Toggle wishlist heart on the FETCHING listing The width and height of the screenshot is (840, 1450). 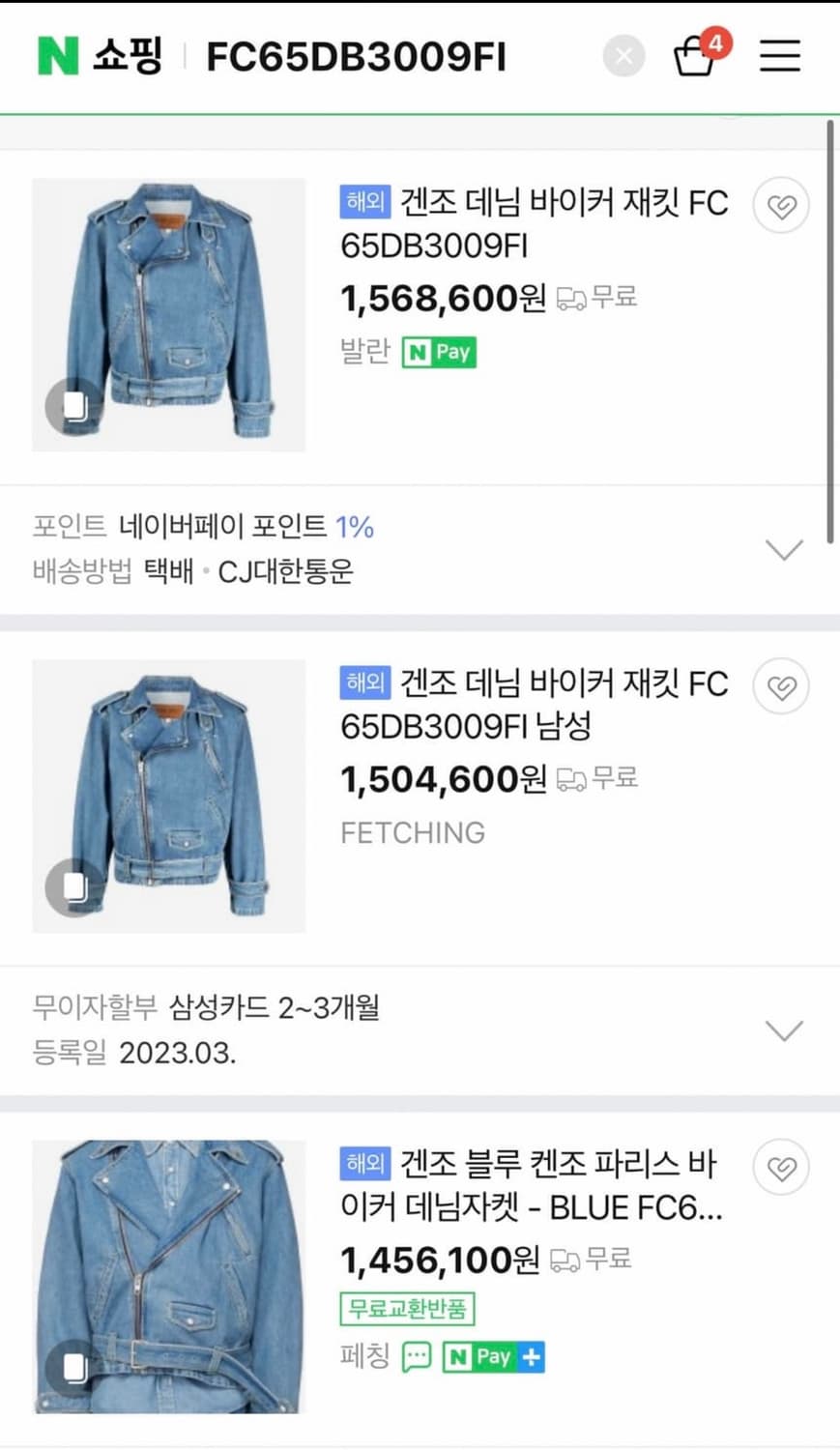tap(781, 686)
